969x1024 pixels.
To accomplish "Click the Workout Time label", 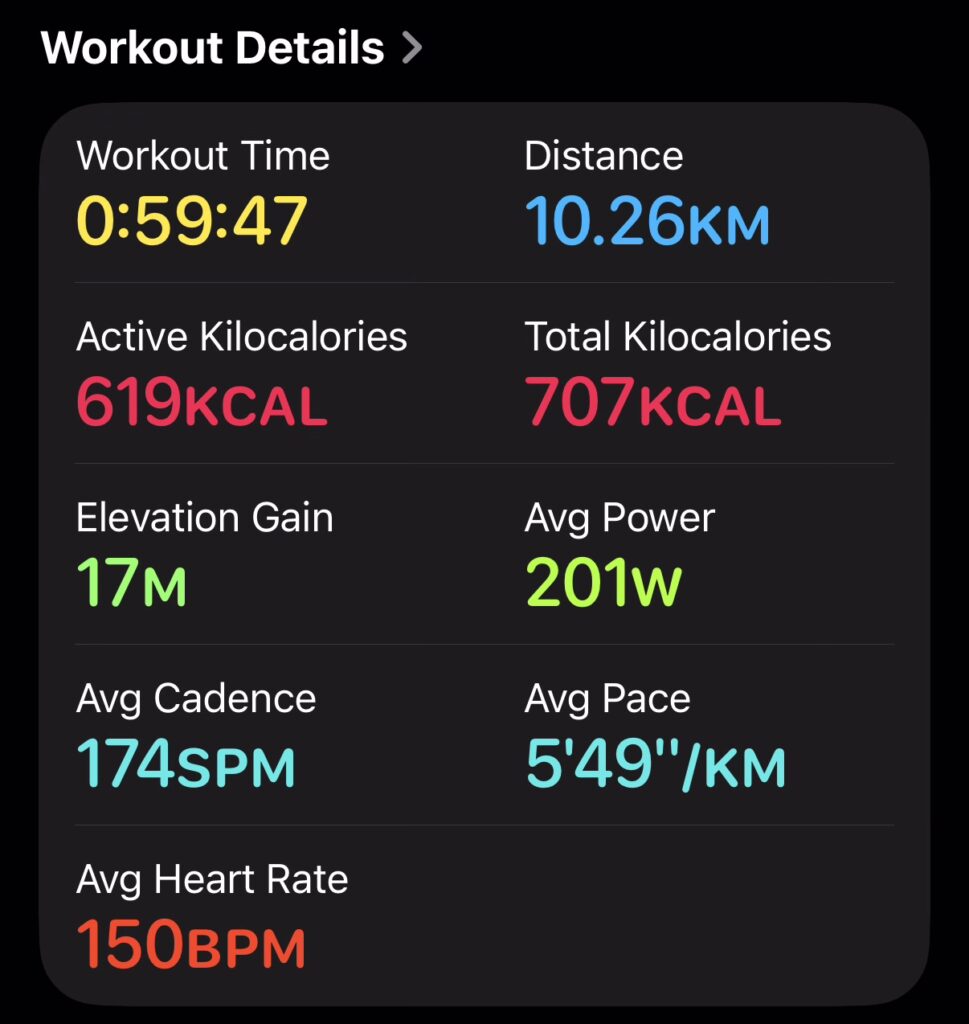I will pos(203,156).
